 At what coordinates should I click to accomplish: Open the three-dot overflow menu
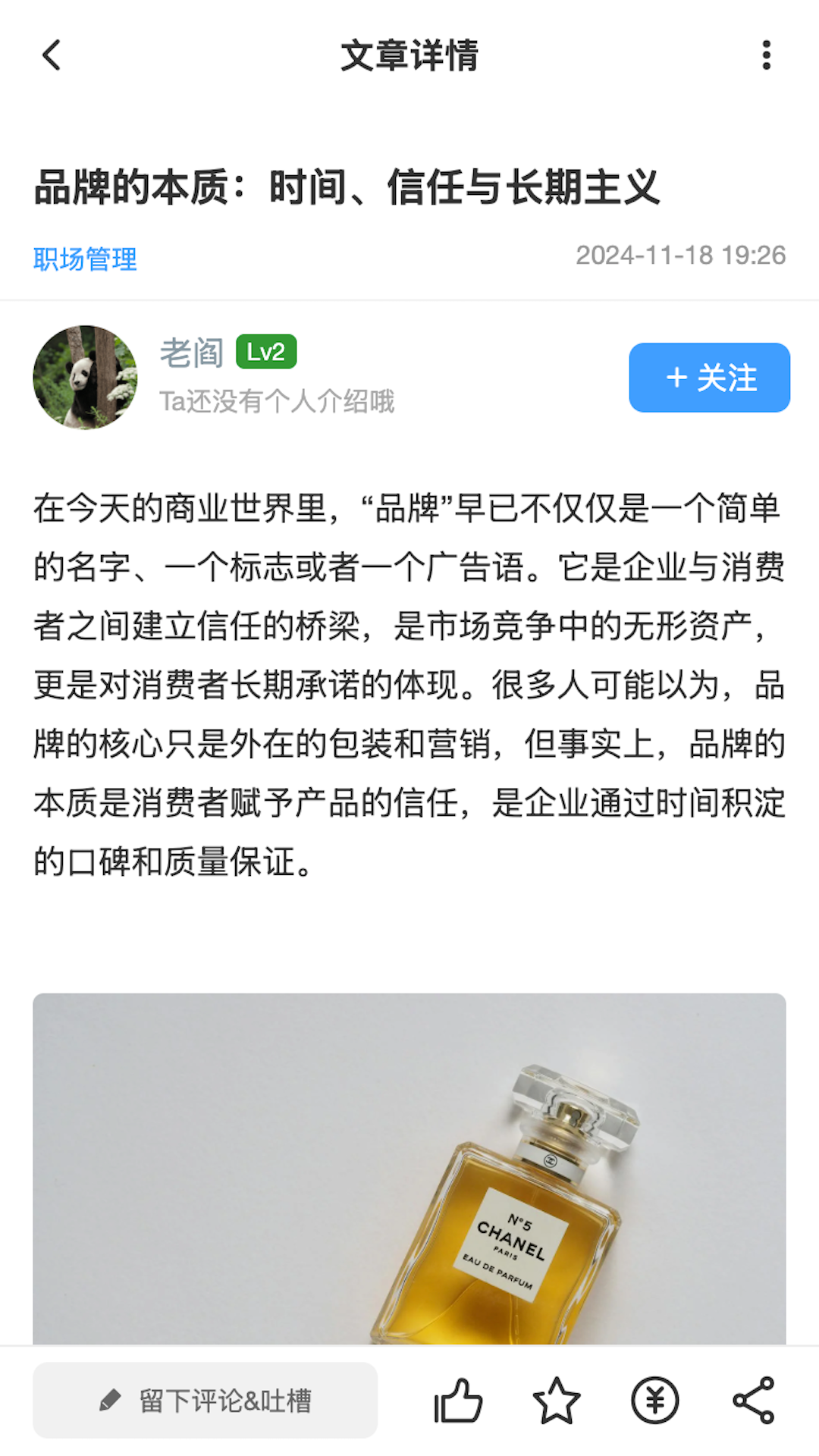pyautogui.click(x=767, y=55)
